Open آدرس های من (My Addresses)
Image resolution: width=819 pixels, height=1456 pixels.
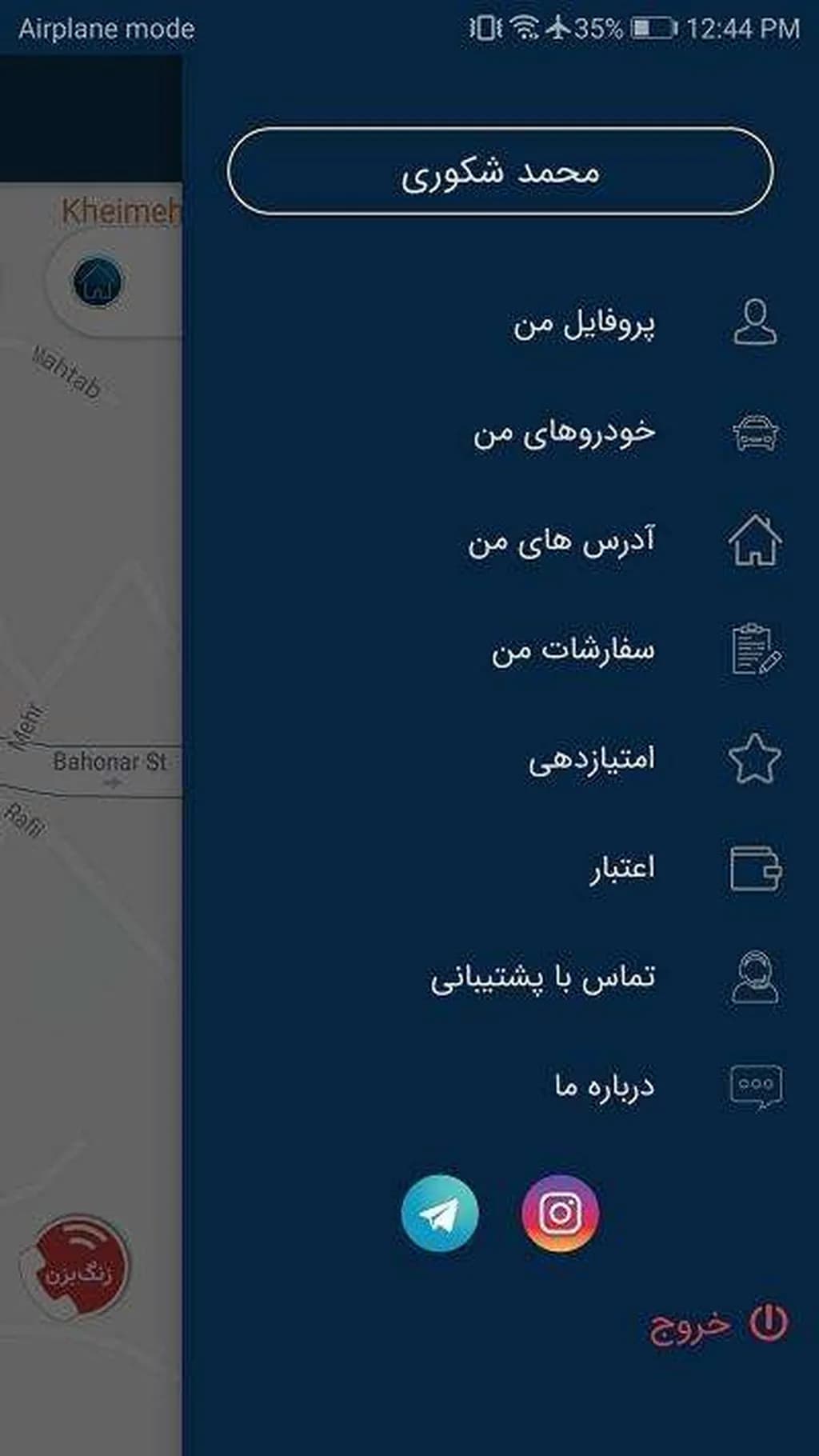(561, 542)
